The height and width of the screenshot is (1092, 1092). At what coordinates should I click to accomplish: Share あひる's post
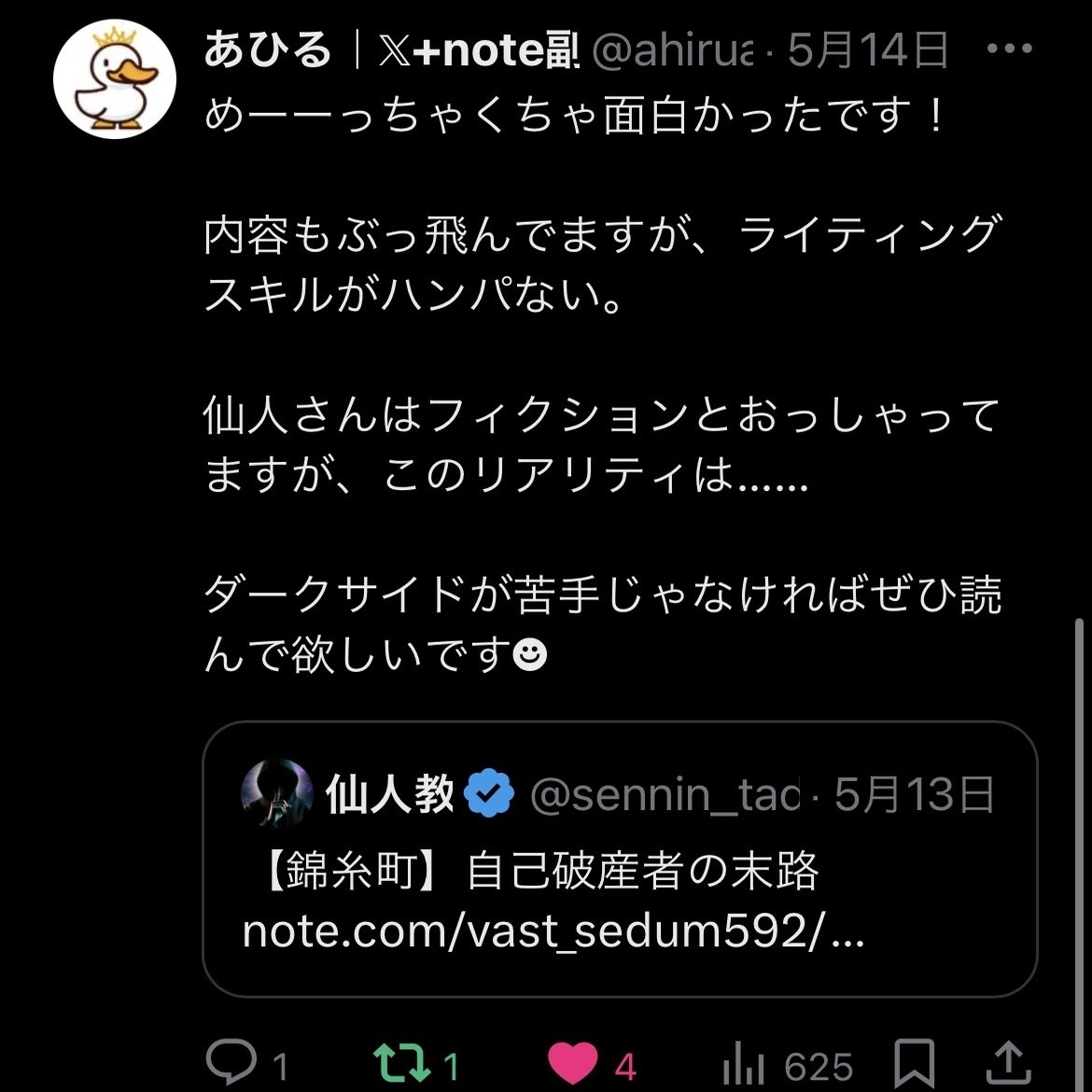click(1009, 1063)
